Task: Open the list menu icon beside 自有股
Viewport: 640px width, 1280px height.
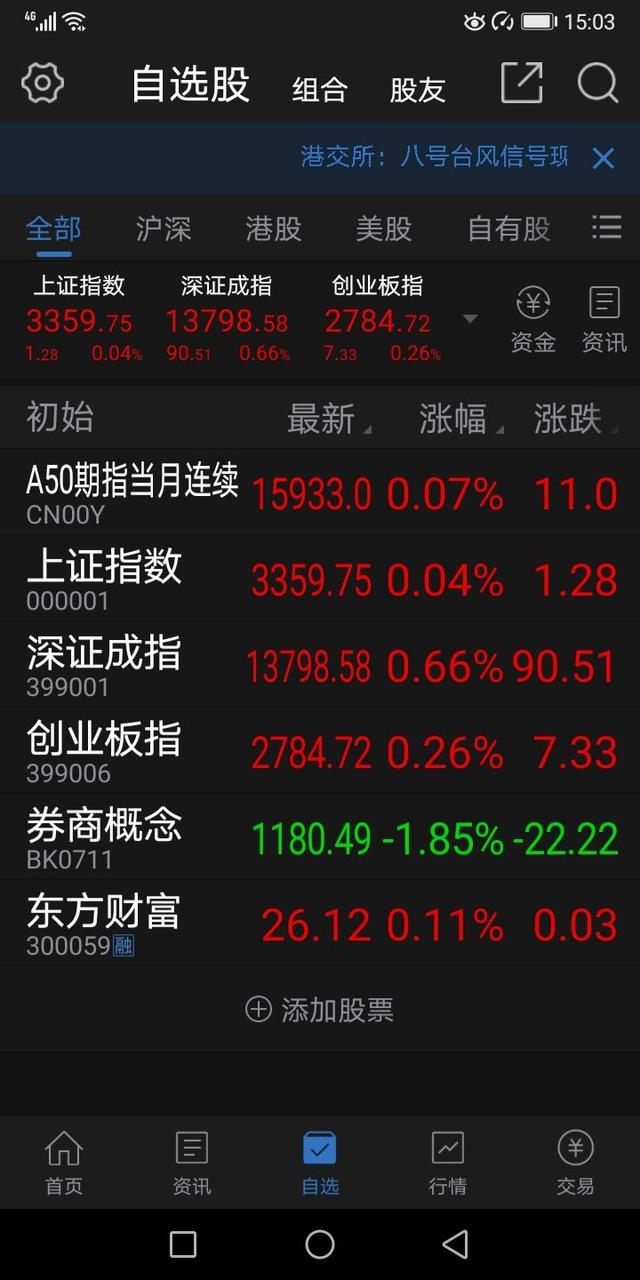Action: pos(606,227)
